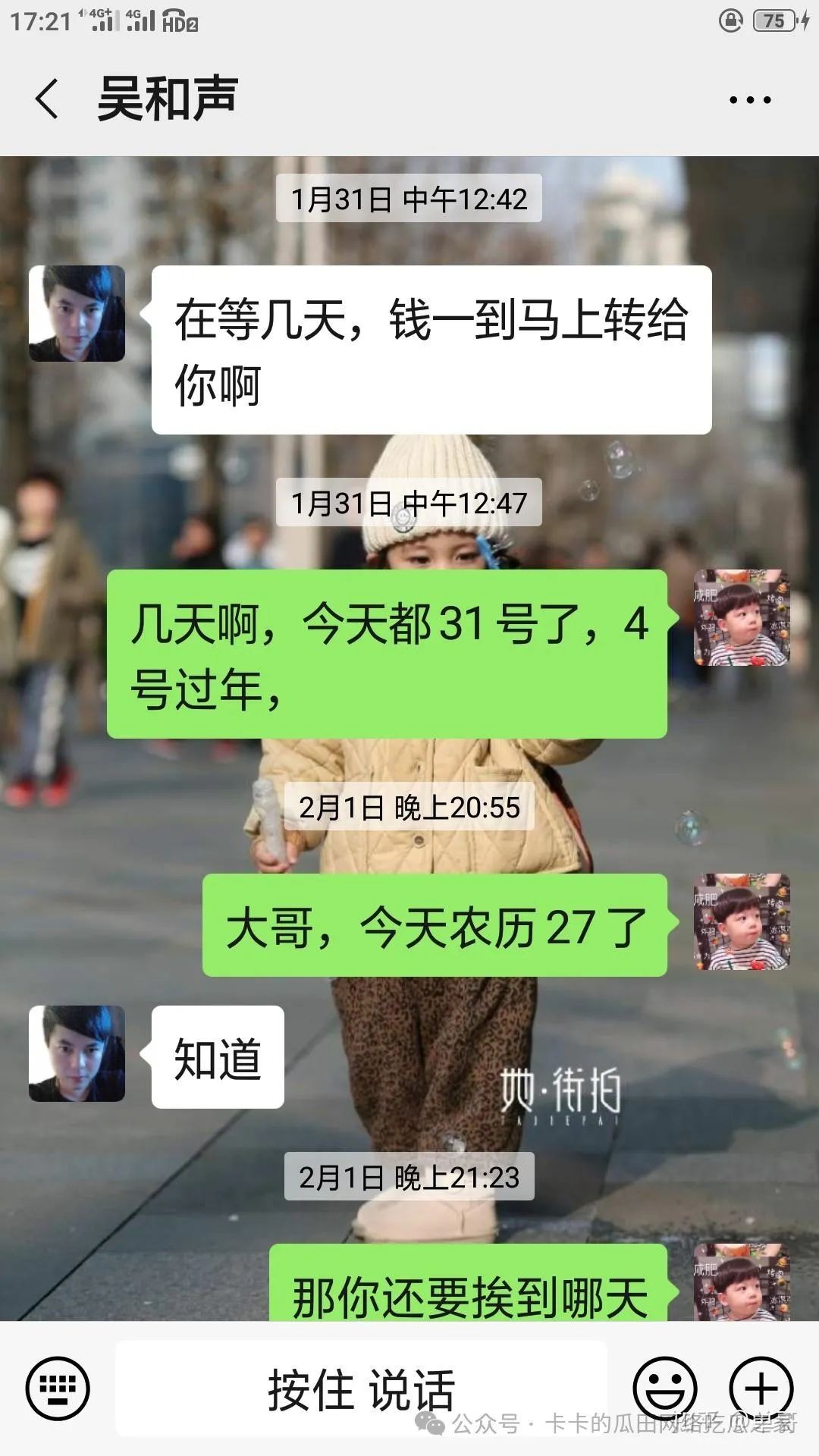Tap own avatar beside 大哥，今天农历27了 message
The height and width of the screenshot is (1456, 819).
pyautogui.click(x=742, y=921)
